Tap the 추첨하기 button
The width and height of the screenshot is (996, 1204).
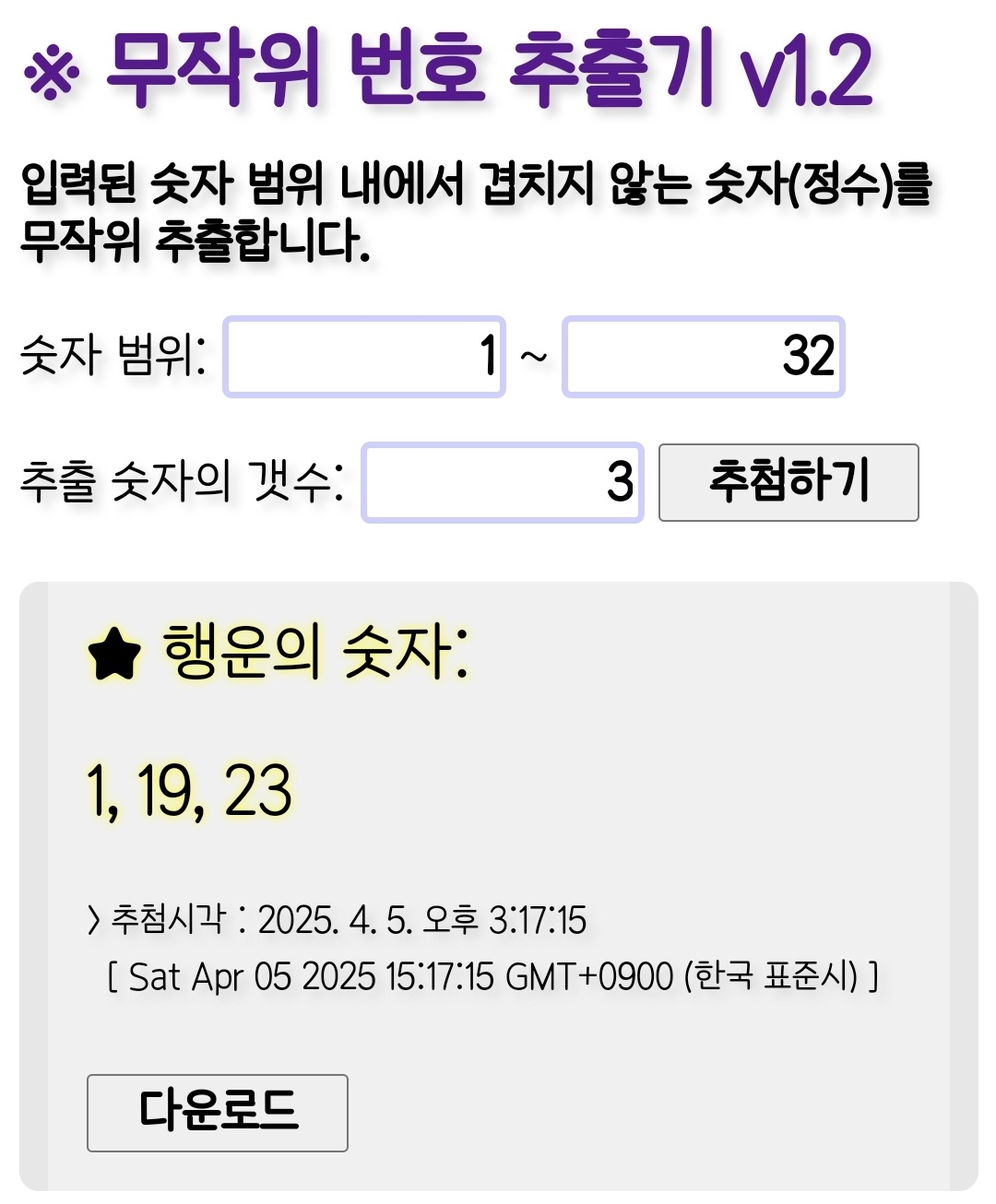[788, 482]
